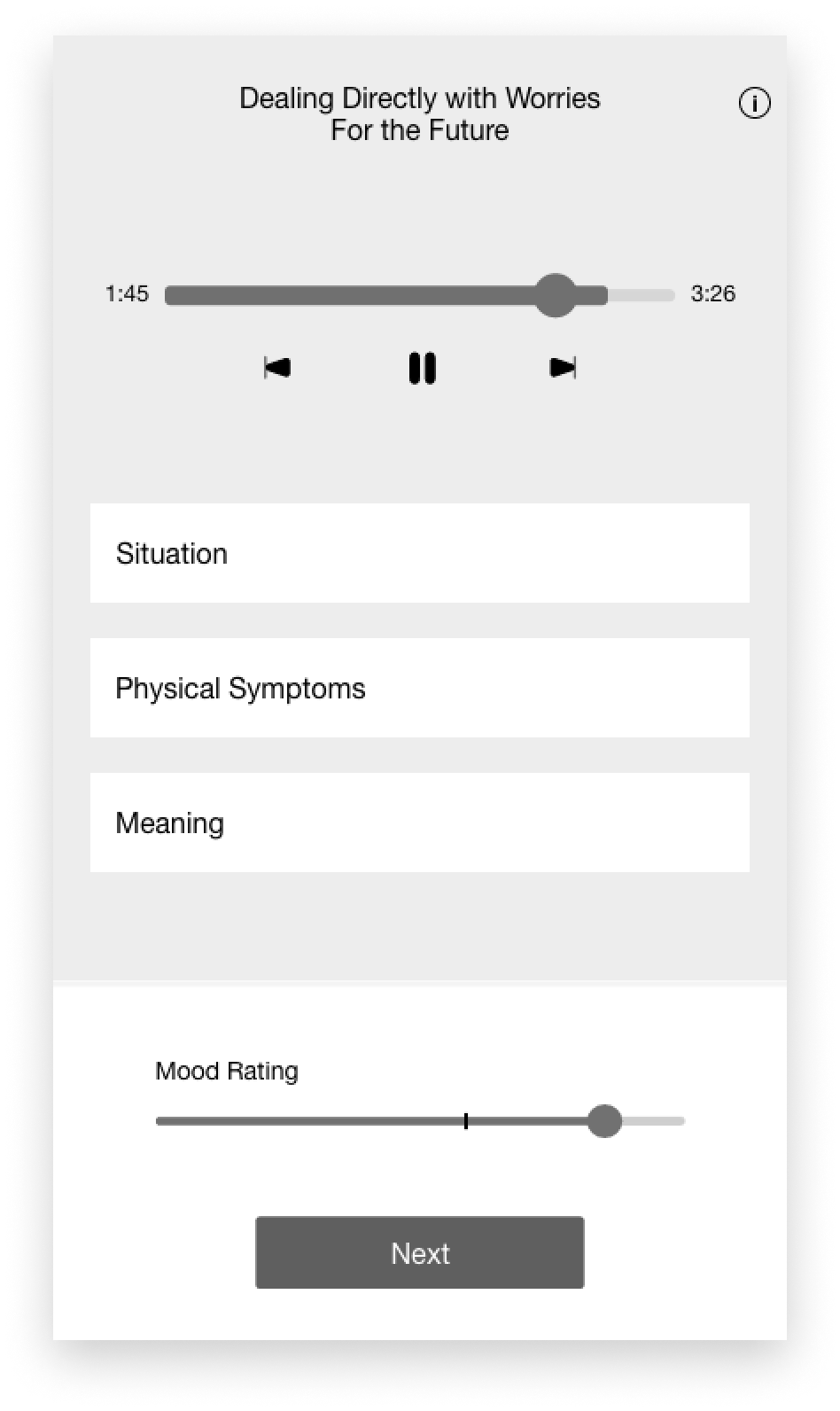This screenshot has height=1411, width=840.
Task: Skip to the next track
Action: (x=563, y=367)
